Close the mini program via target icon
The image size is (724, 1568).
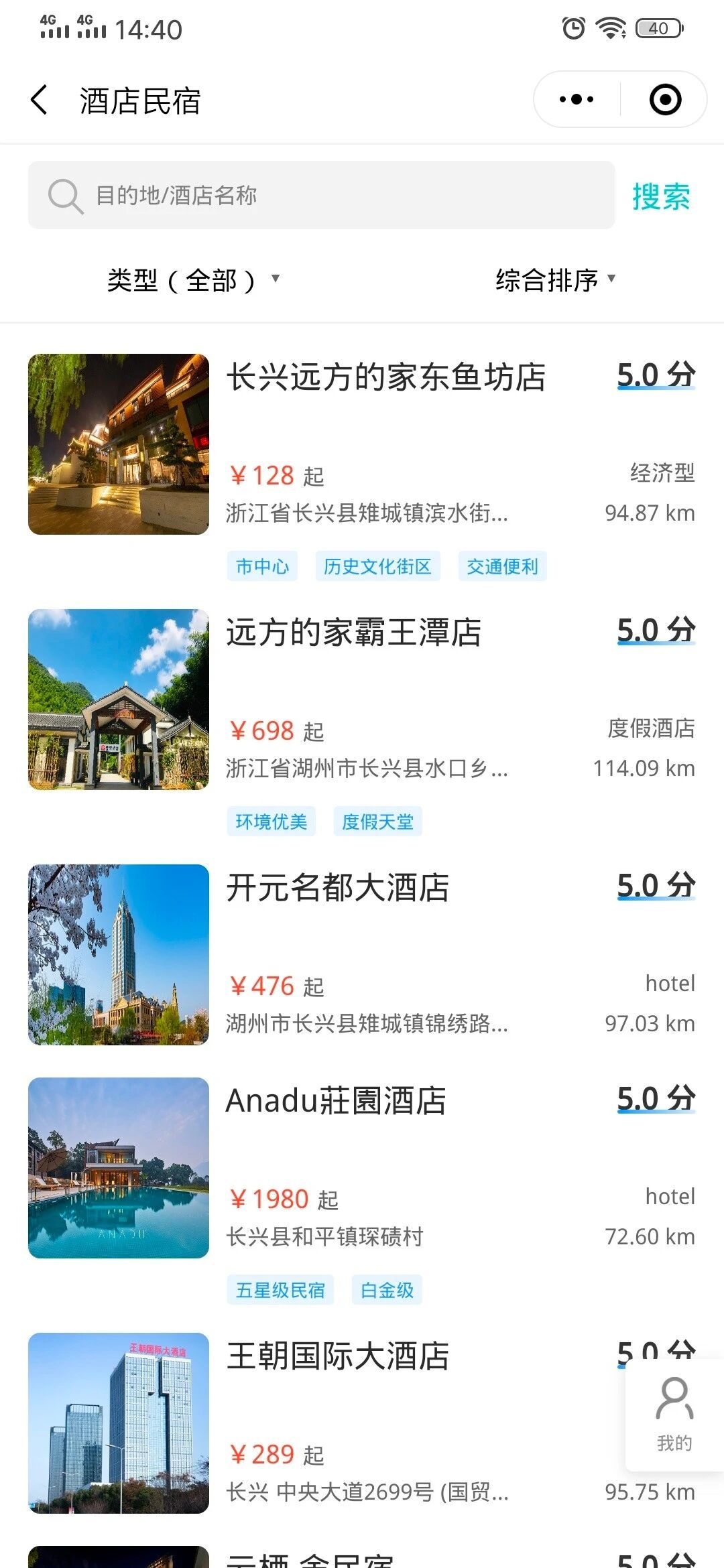click(665, 100)
